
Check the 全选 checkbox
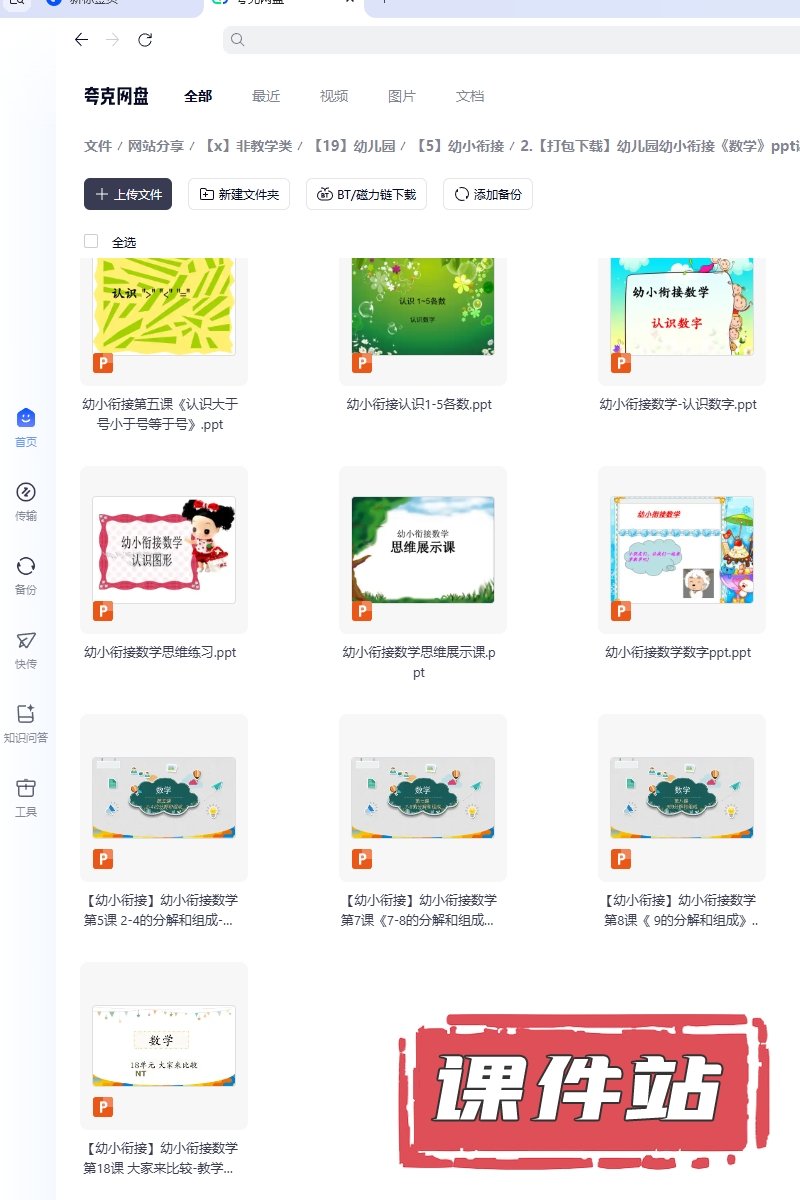[91, 241]
